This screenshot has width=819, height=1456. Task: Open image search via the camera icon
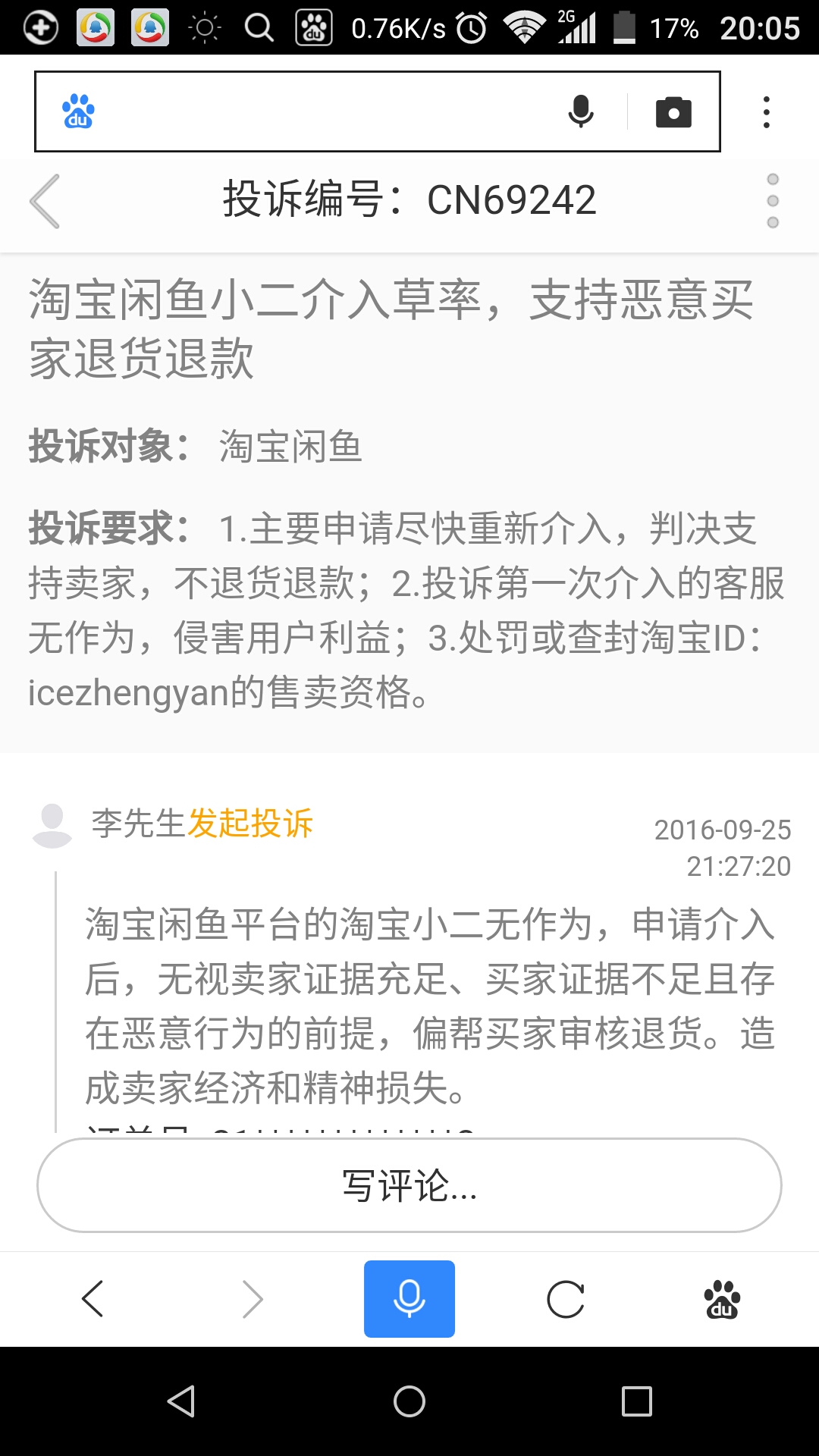point(673,111)
